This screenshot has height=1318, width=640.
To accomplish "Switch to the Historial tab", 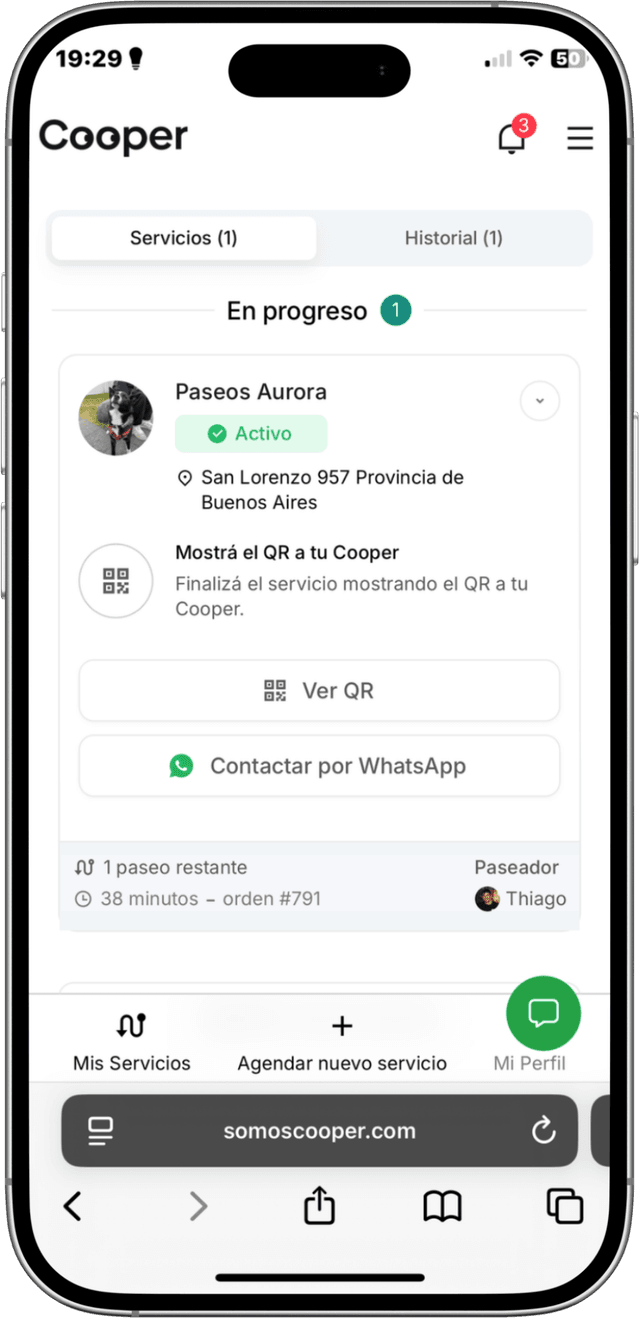I will point(453,238).
